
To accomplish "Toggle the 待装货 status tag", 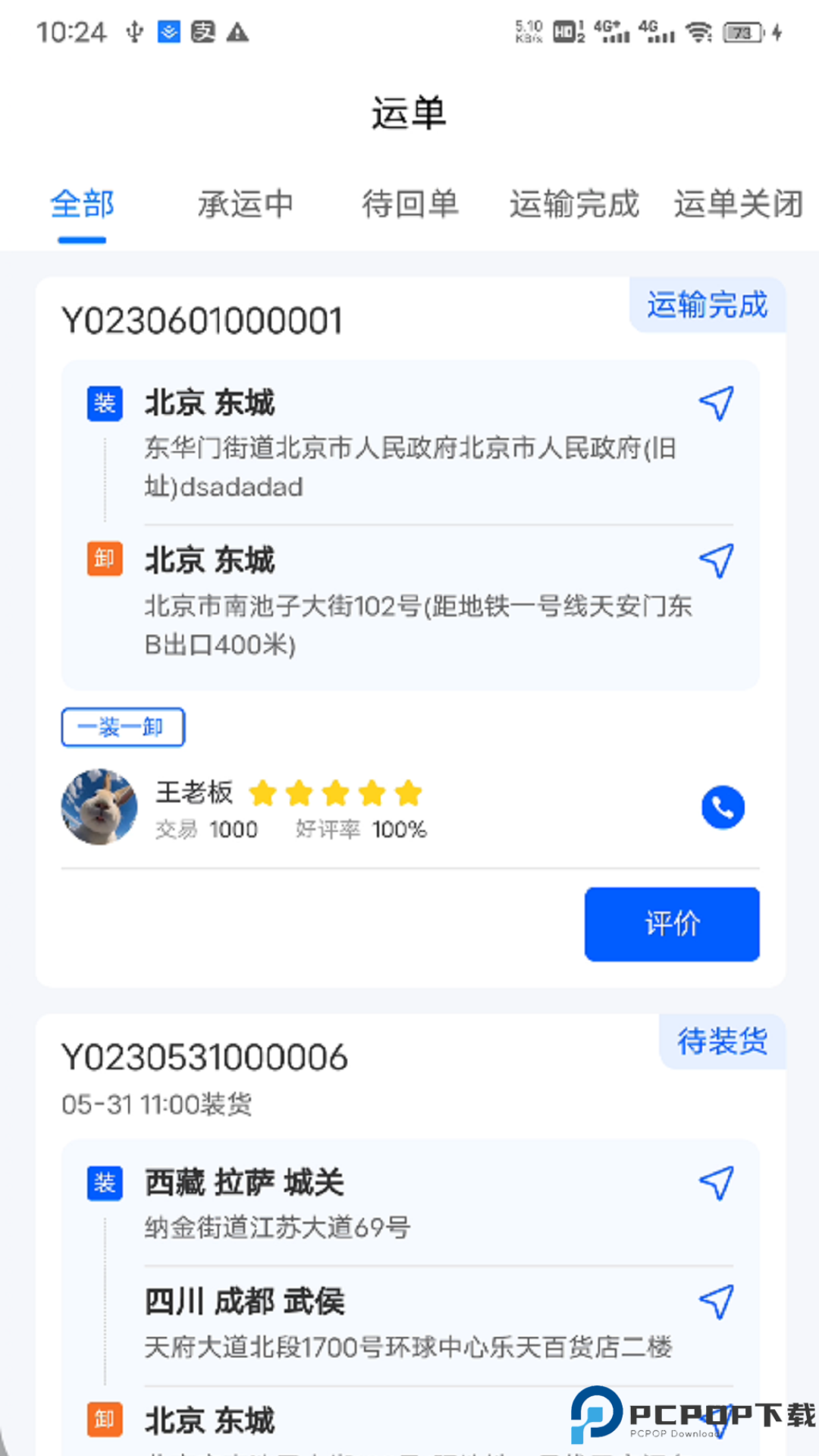I will 722,1040.
